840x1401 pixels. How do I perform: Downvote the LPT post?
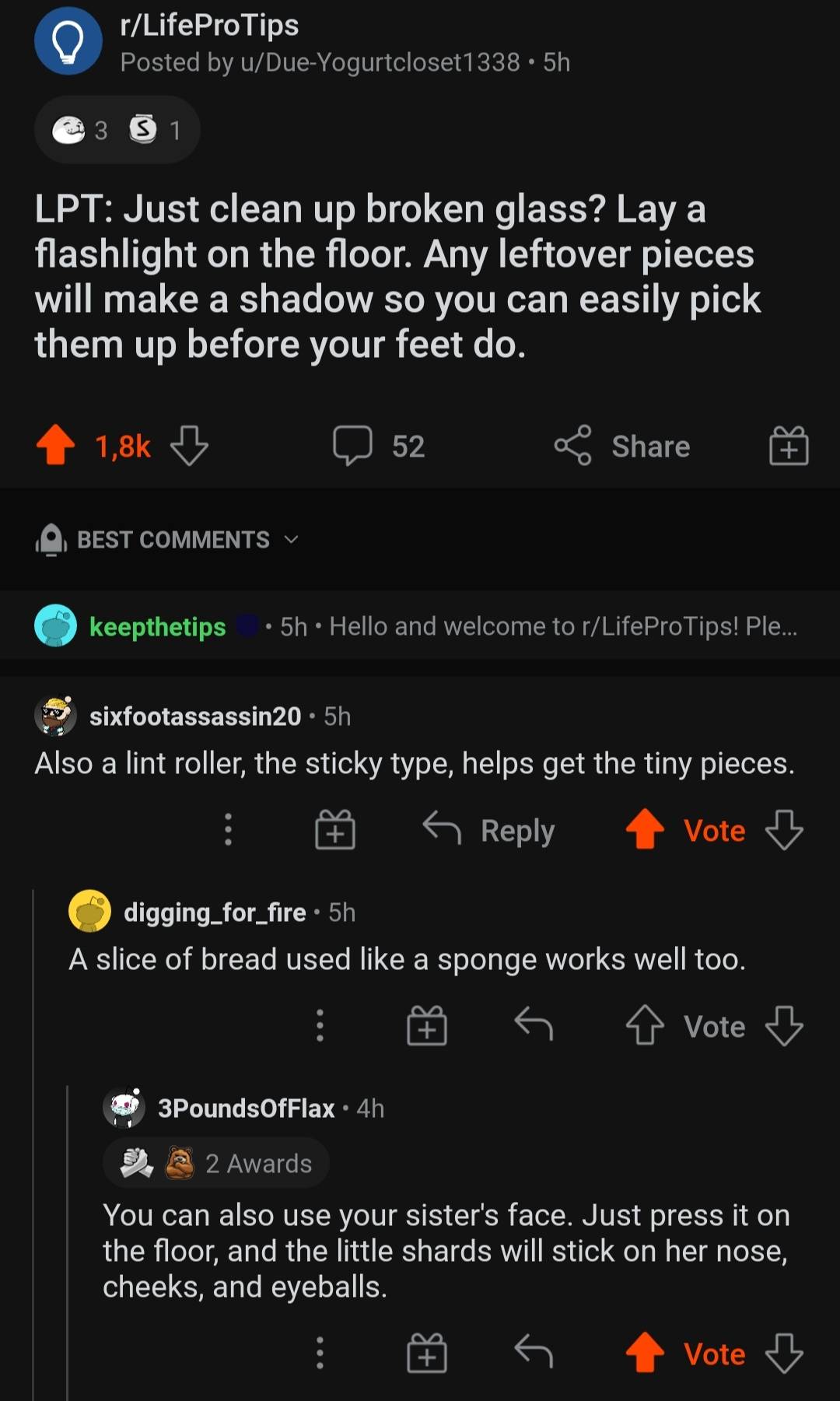pos(189,446)
